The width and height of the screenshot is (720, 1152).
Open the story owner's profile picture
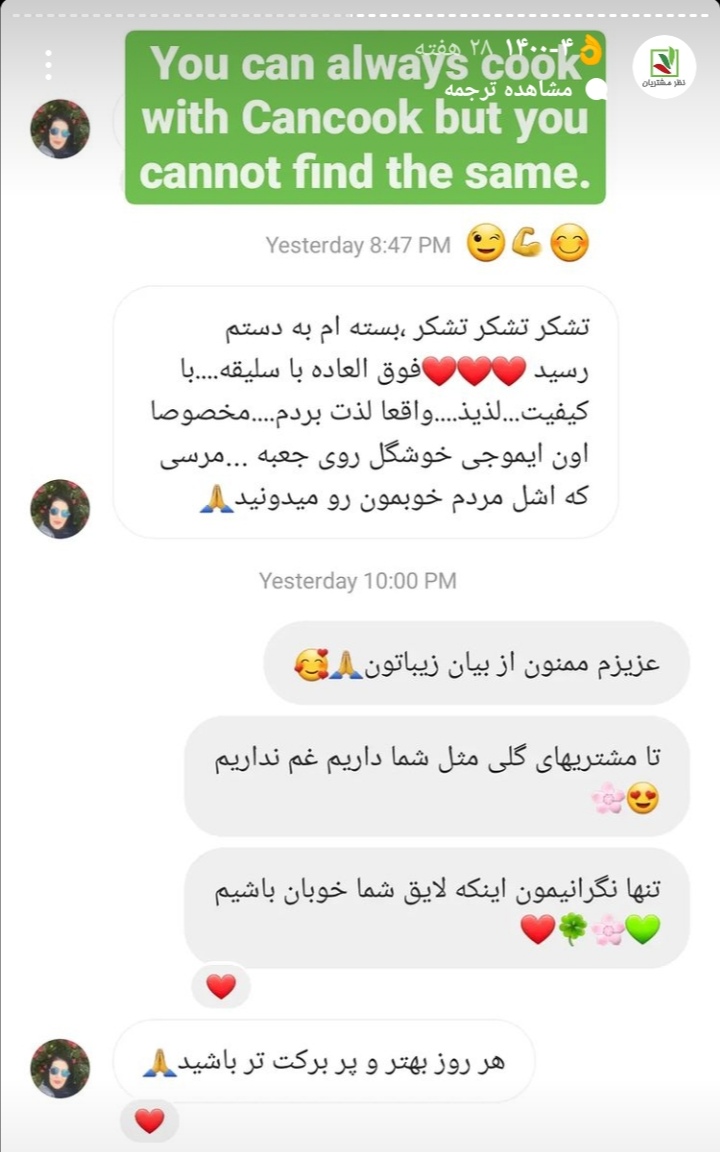coord(664,67)
